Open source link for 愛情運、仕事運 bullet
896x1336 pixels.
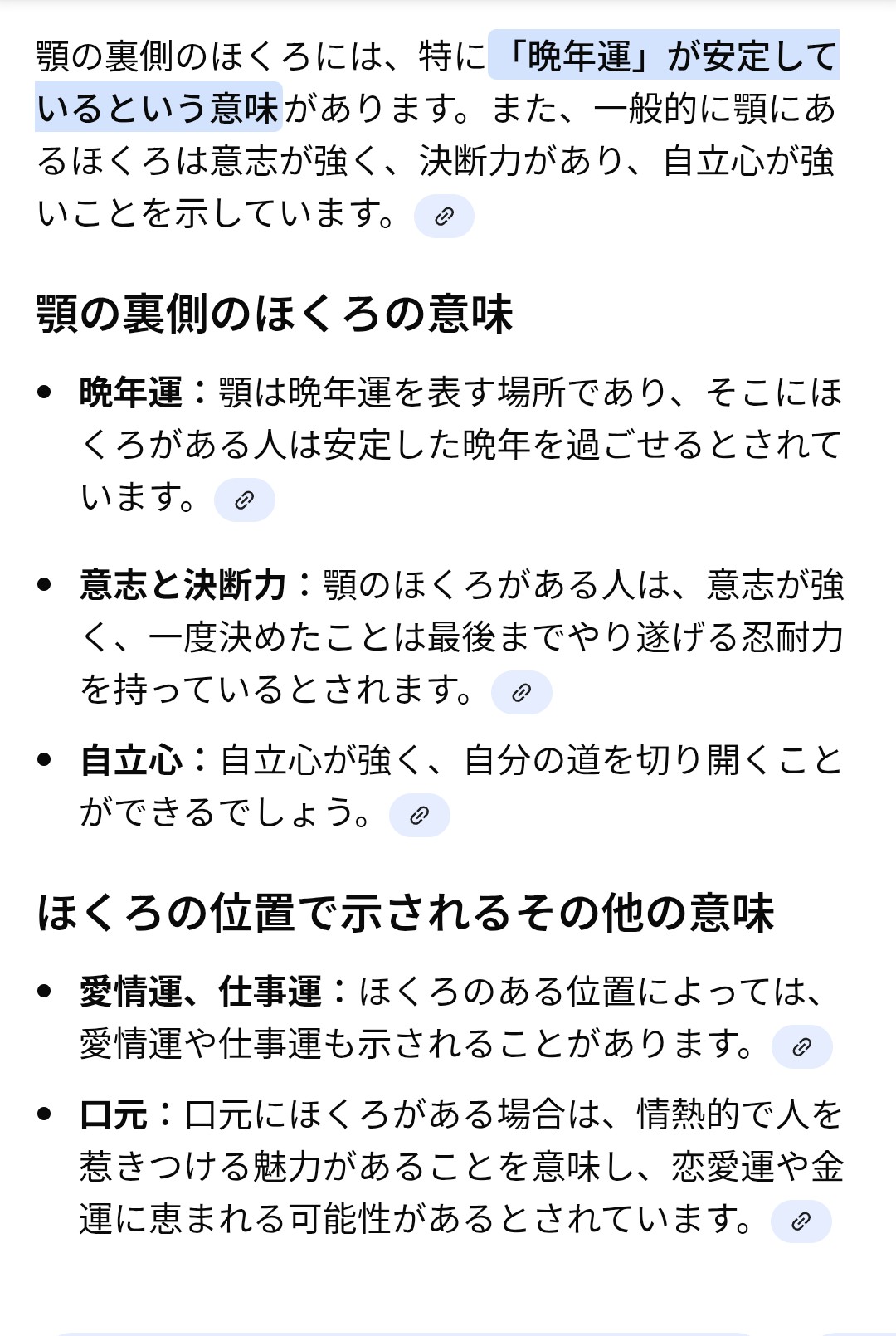pyautogui.click(x=801, y=1046)
